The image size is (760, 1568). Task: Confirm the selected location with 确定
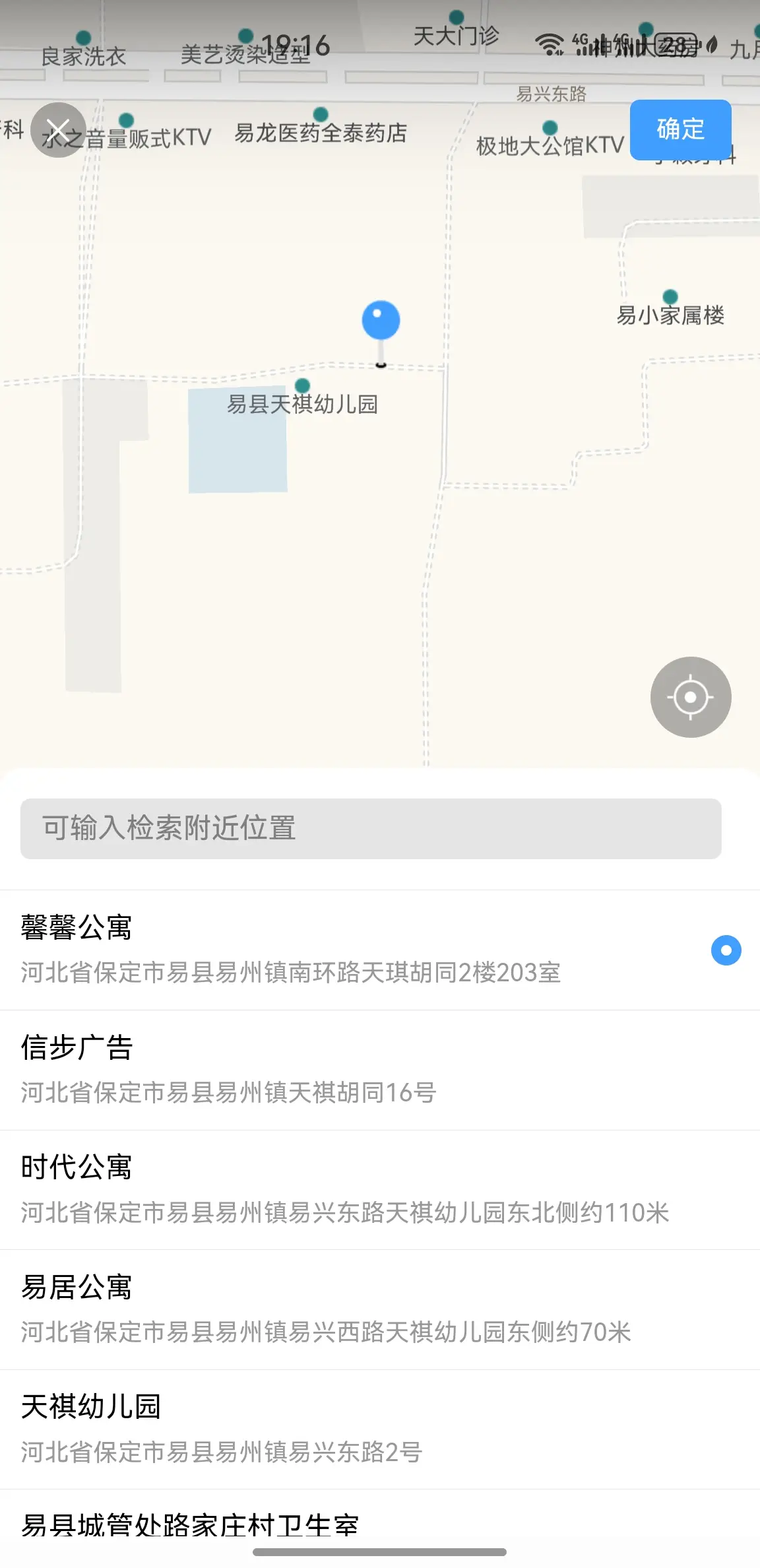point(680,129)
